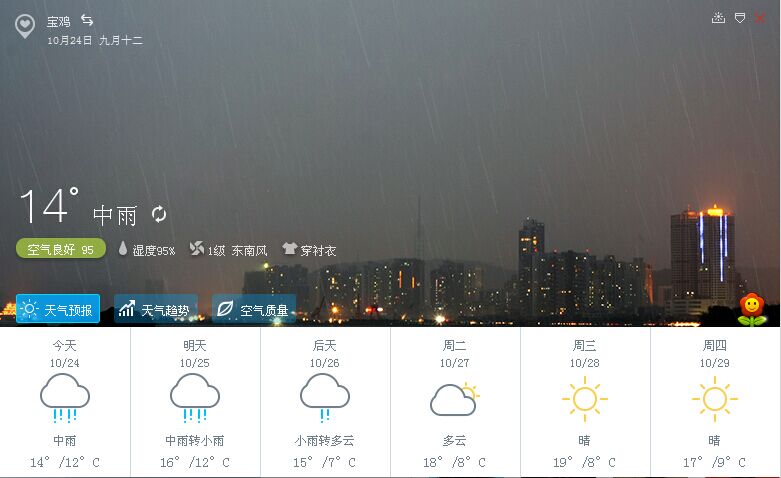Switch to the 天气趋势 tab
This screenshot has width=781, height=478.
[156, 309]
